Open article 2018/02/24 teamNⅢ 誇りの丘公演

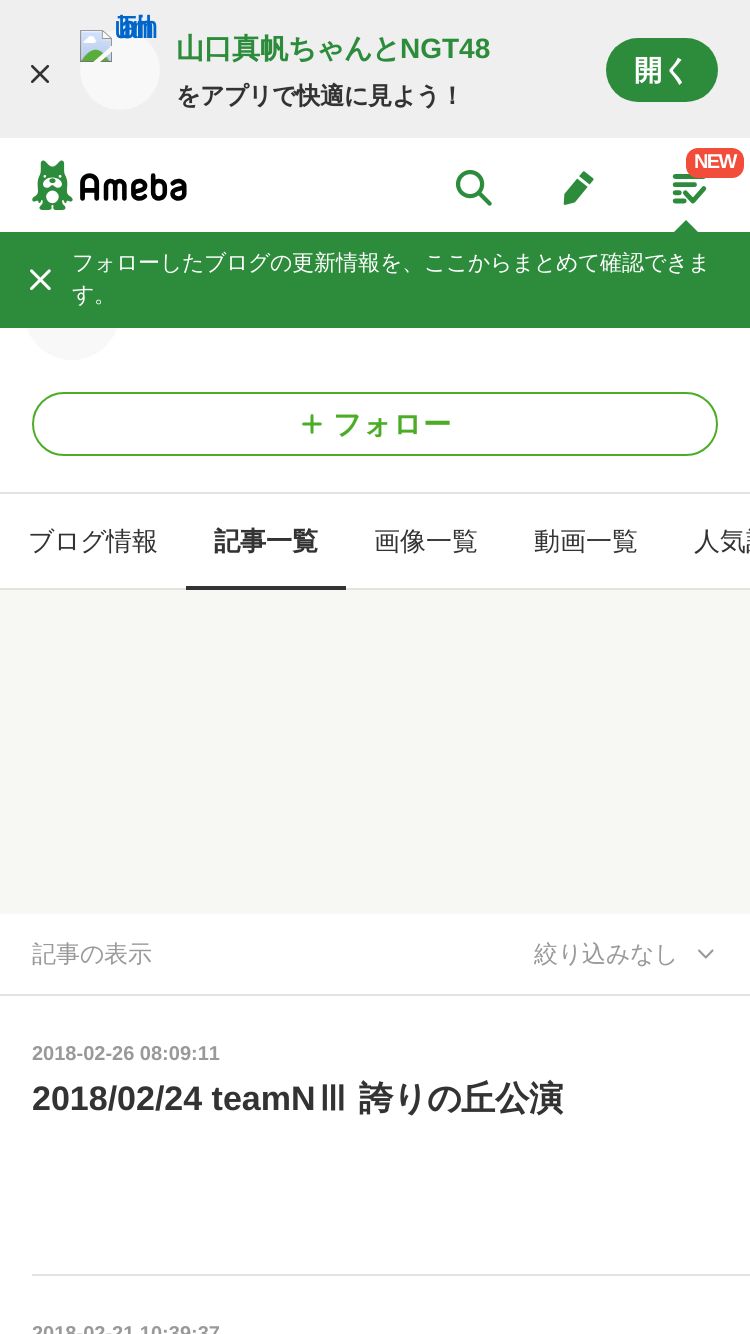pos(297,1098)
